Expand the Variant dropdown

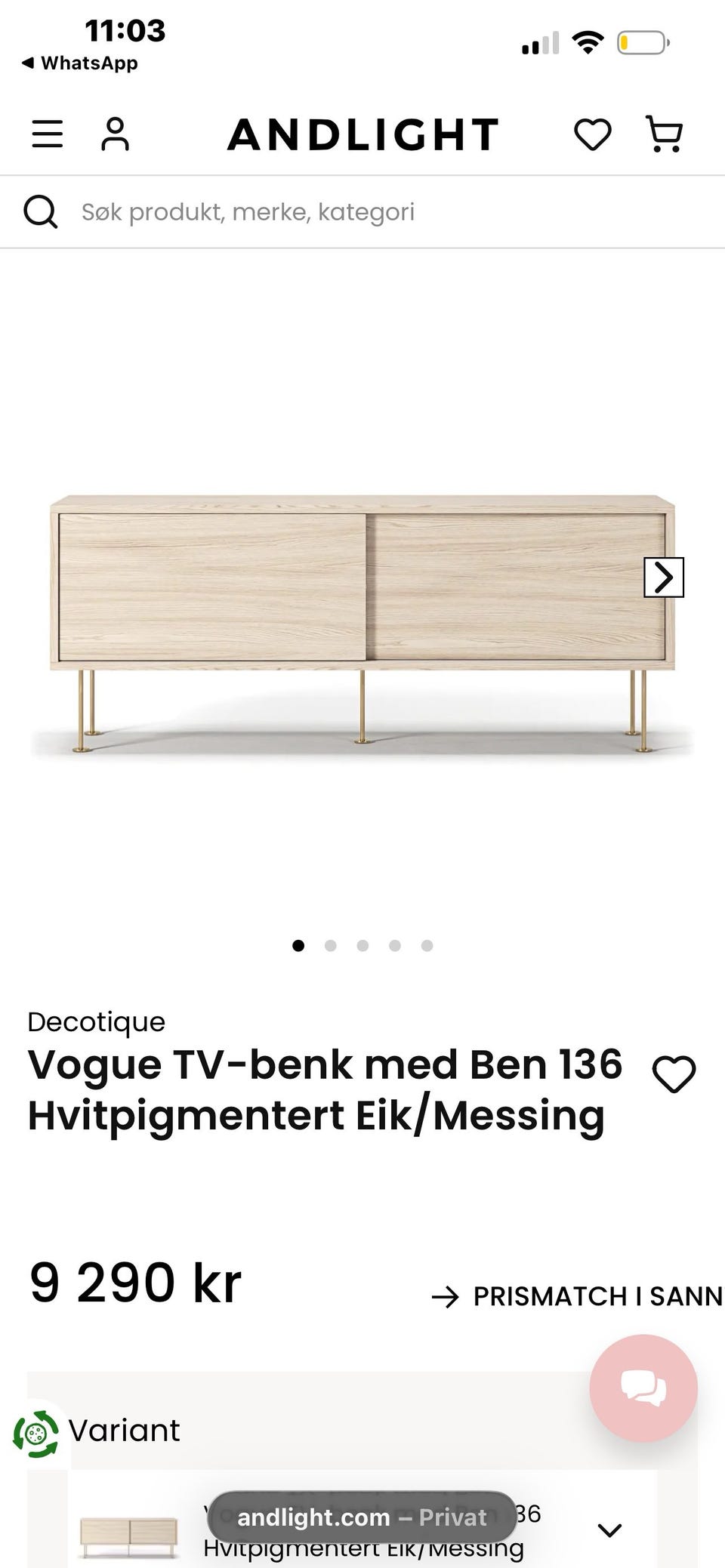tap(609, 1529)
